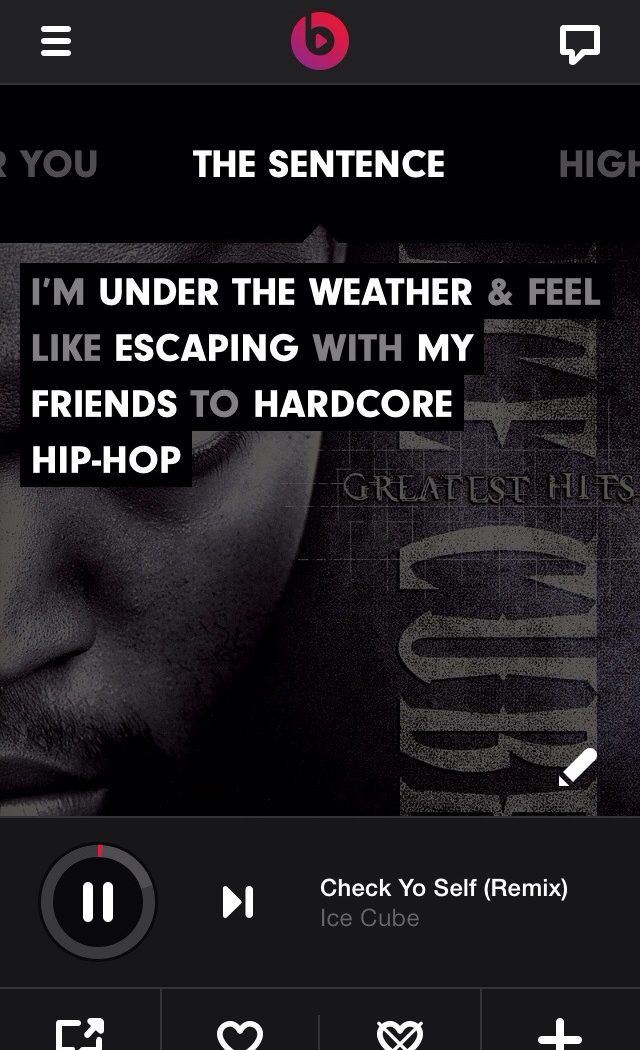Image resolution: width=640 pixels, height=1050 pixels.
Task: Edit the sentence with the pencil icon
Action: click(577, 768)
